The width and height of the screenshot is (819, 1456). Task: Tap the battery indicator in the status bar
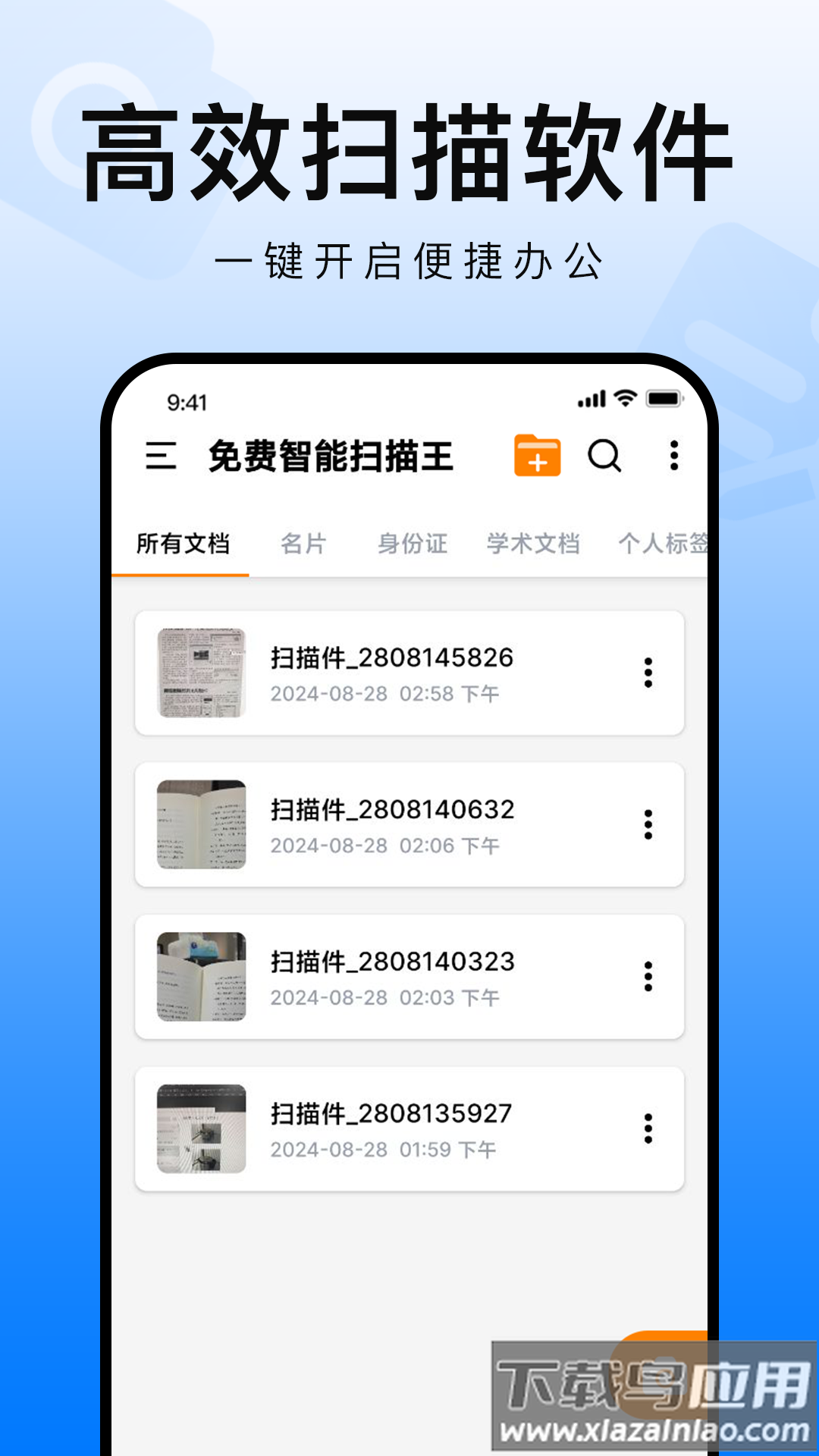(663, 397)
